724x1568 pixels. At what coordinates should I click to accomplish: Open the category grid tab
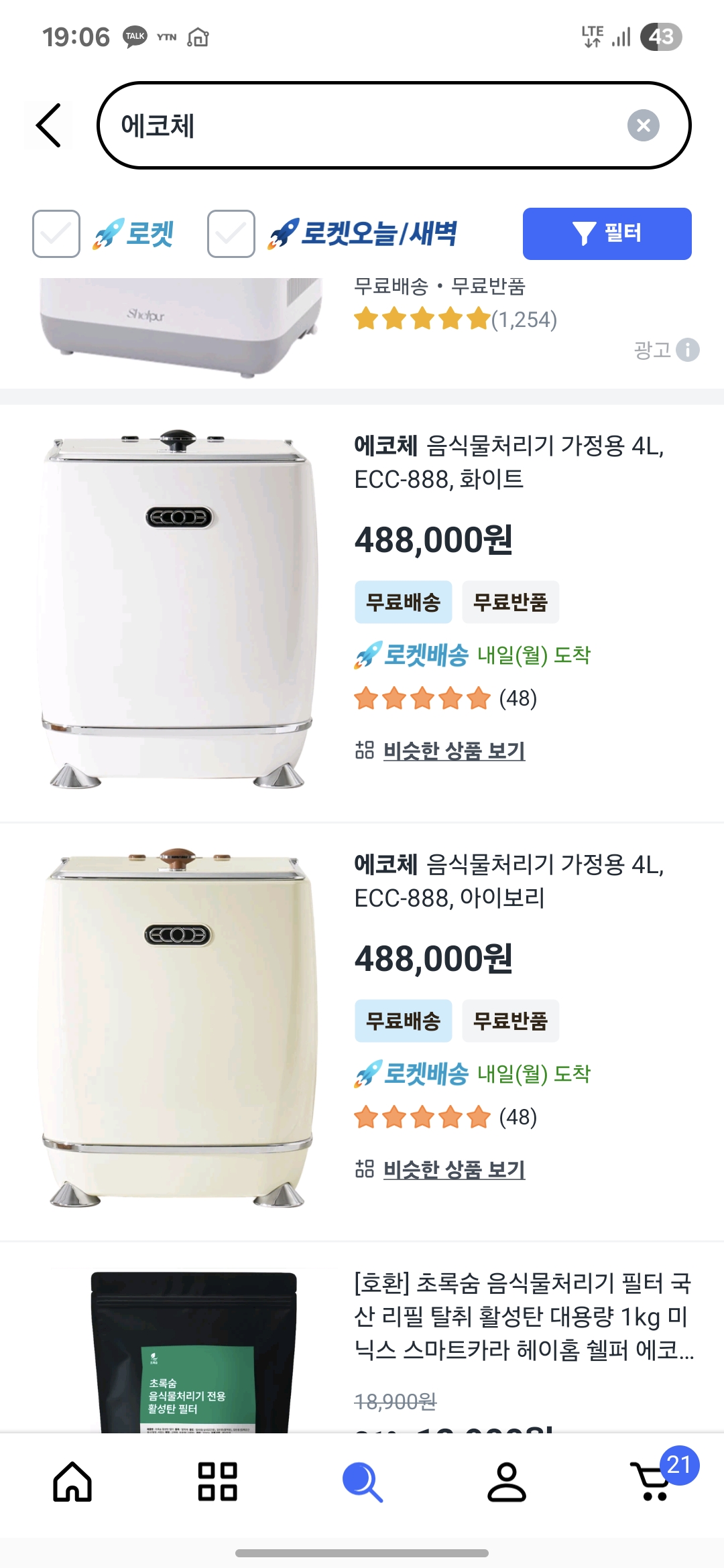pos(217,1482)
